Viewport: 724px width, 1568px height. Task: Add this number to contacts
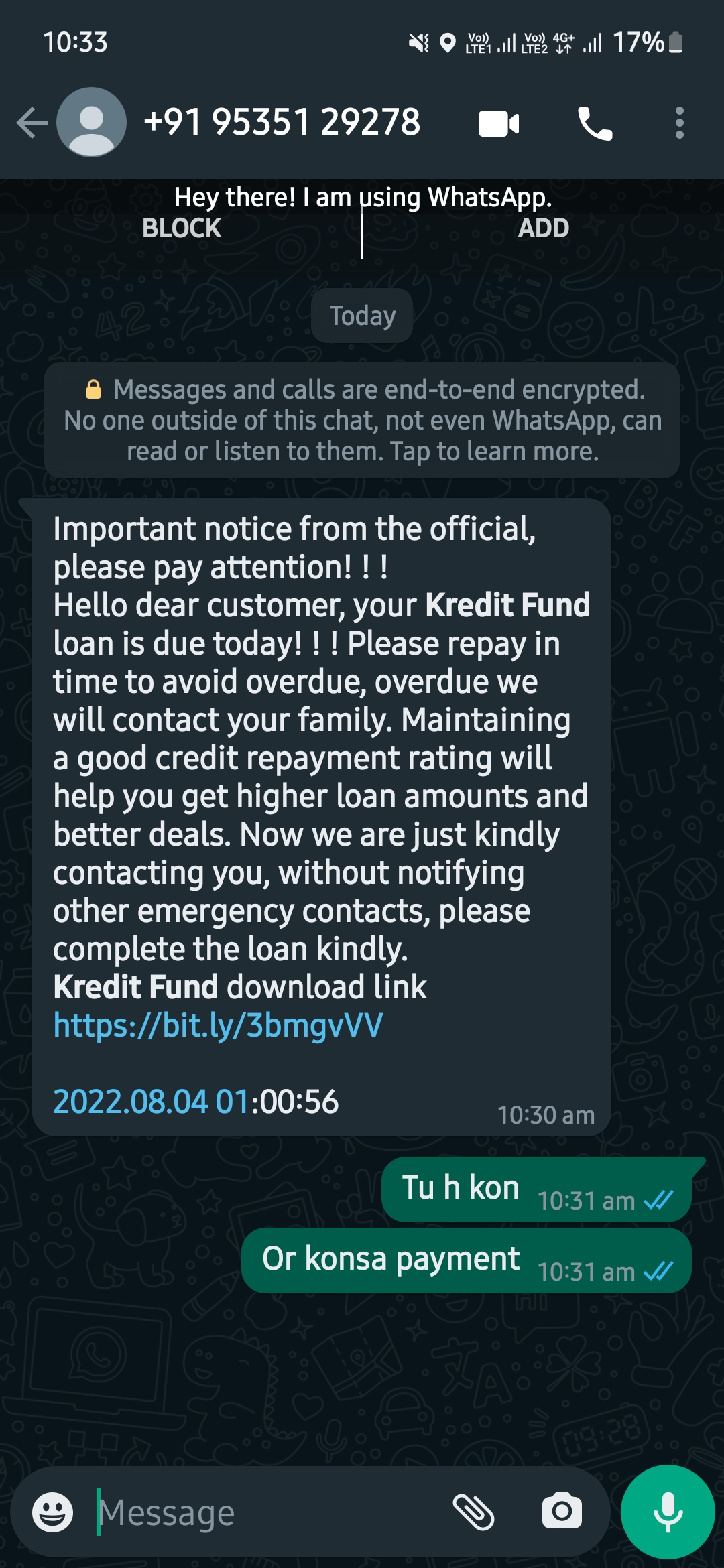[x=543, y=228]
